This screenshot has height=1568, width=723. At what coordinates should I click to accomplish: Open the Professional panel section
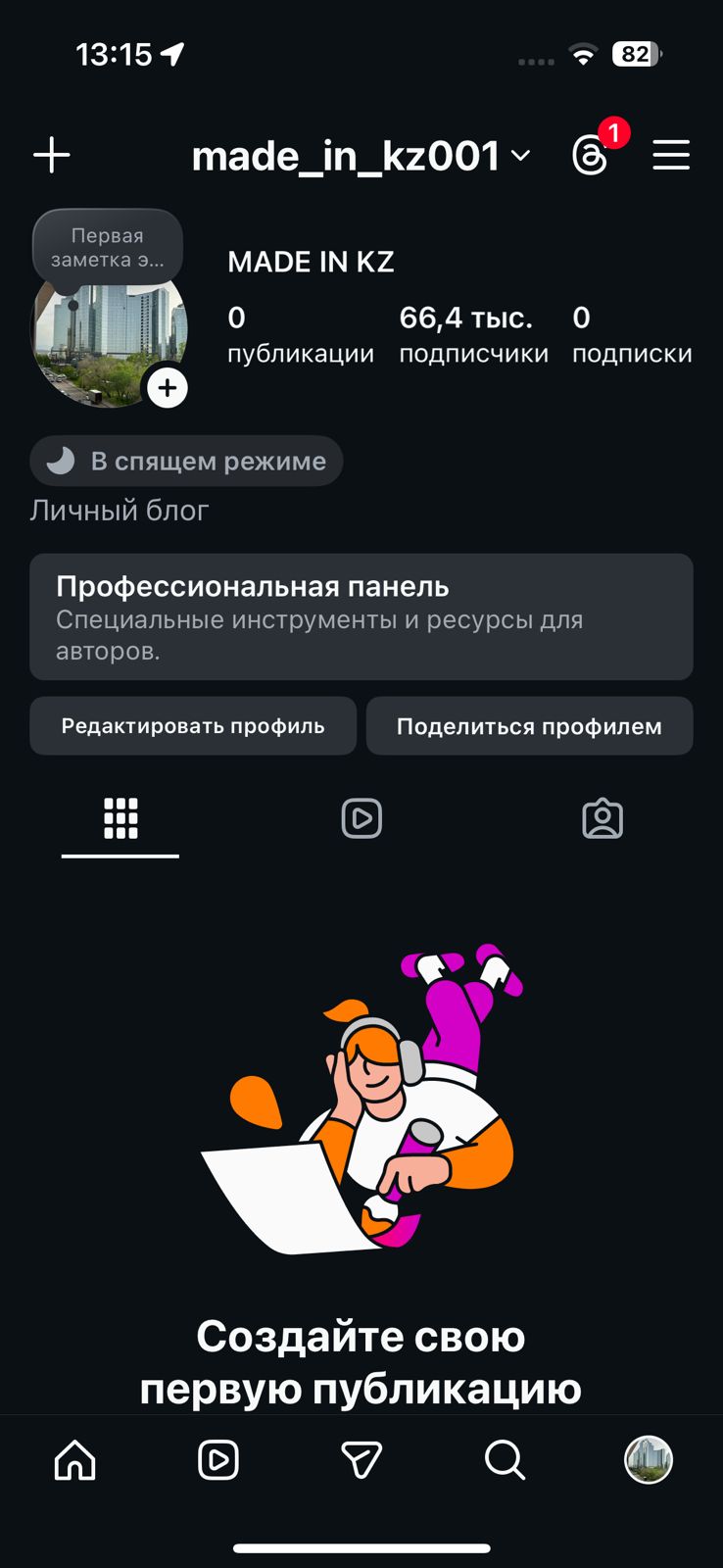361,617
